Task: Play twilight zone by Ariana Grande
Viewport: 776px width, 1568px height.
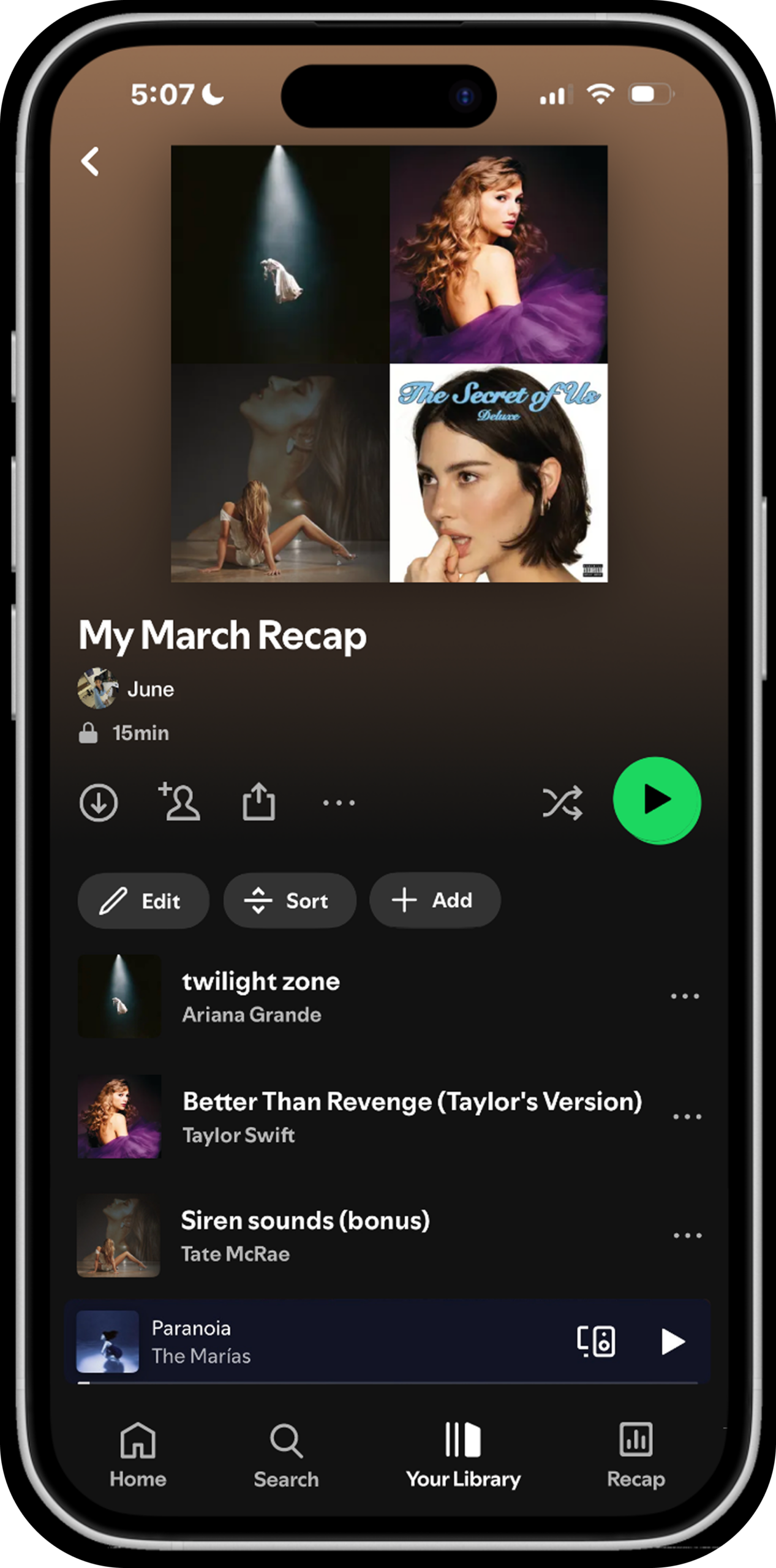Action: pos(260,996)
